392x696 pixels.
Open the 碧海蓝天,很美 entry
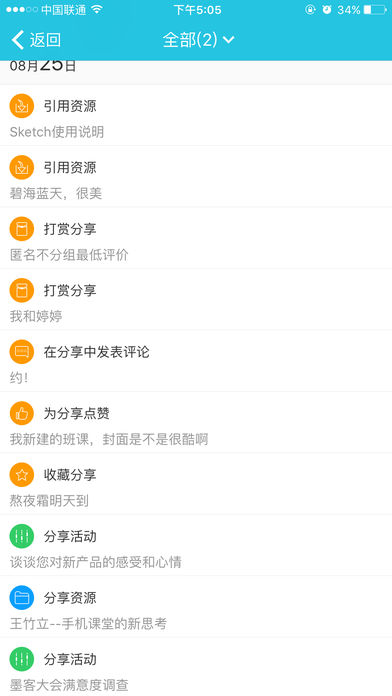point(196,177)
